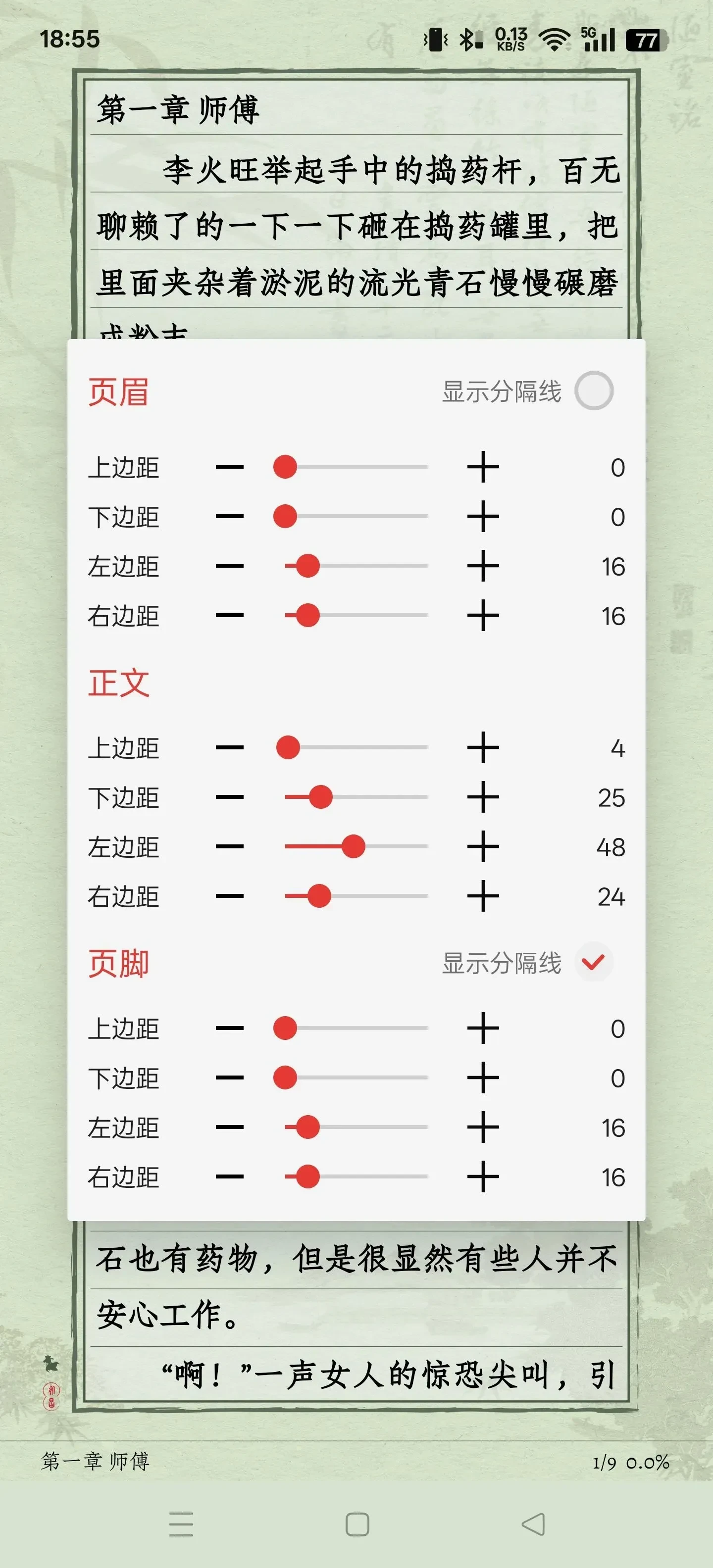Decrease 正文 下边距 with minus

click(230, 797)
